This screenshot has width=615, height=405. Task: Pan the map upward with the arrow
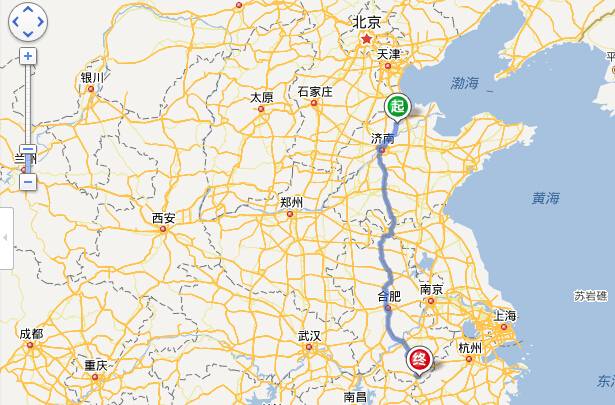click(28, 9)
